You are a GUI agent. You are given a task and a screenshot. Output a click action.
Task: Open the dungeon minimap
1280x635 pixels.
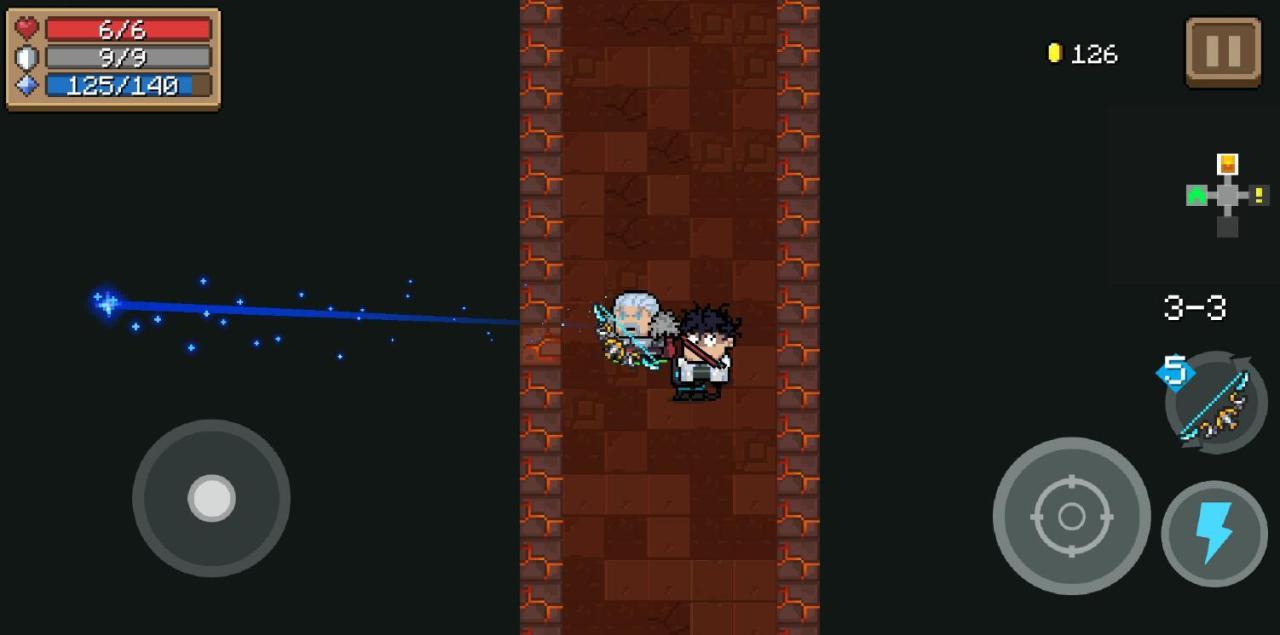click(1227, 195)
